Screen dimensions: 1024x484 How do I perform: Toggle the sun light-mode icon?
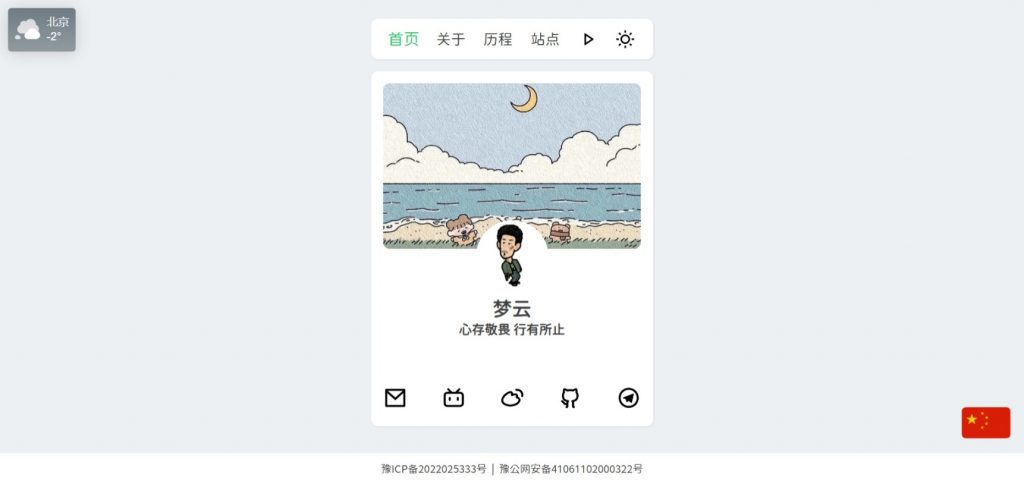pos(625,39)
